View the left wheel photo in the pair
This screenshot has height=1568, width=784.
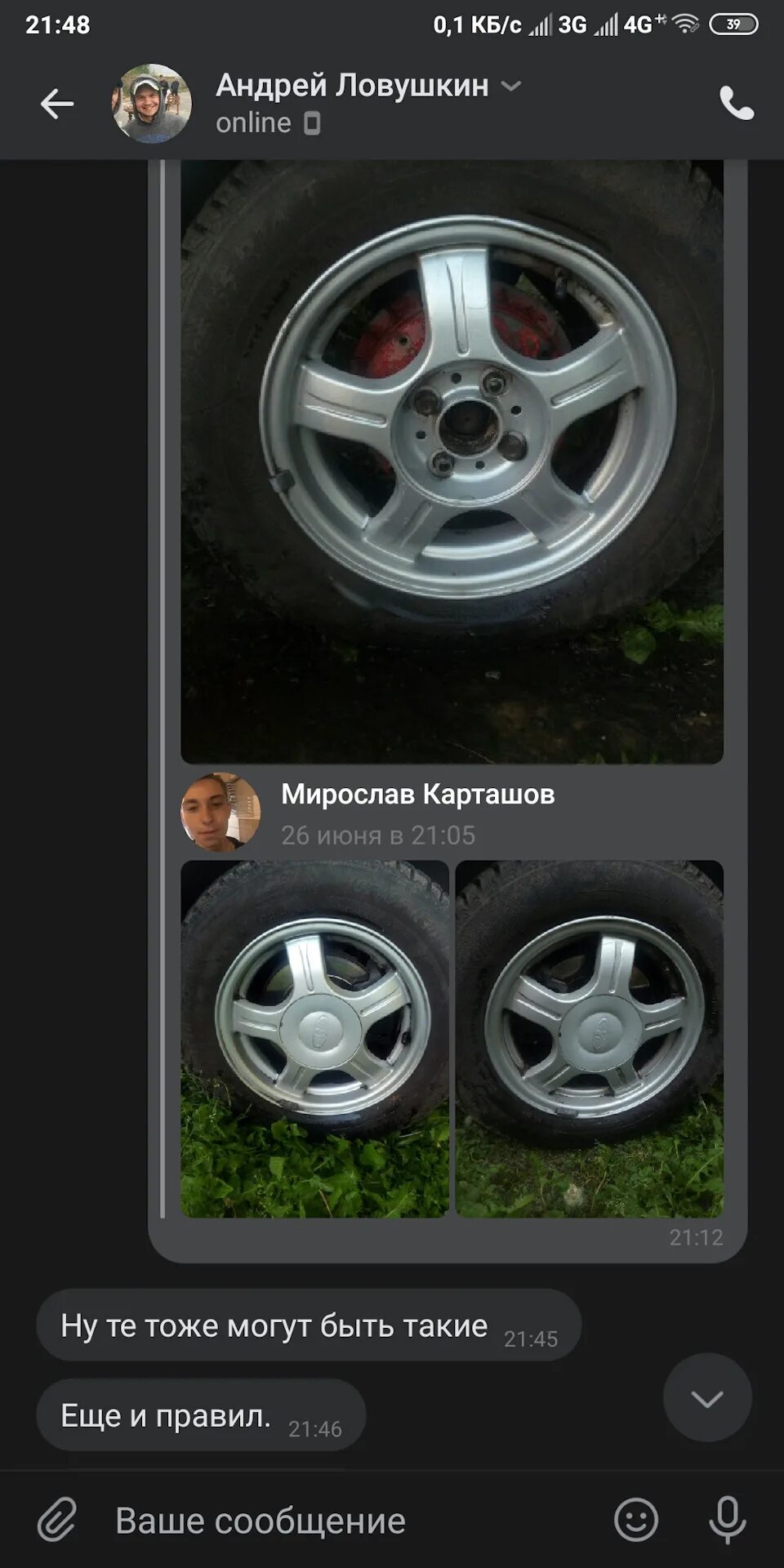[314, 1039]
